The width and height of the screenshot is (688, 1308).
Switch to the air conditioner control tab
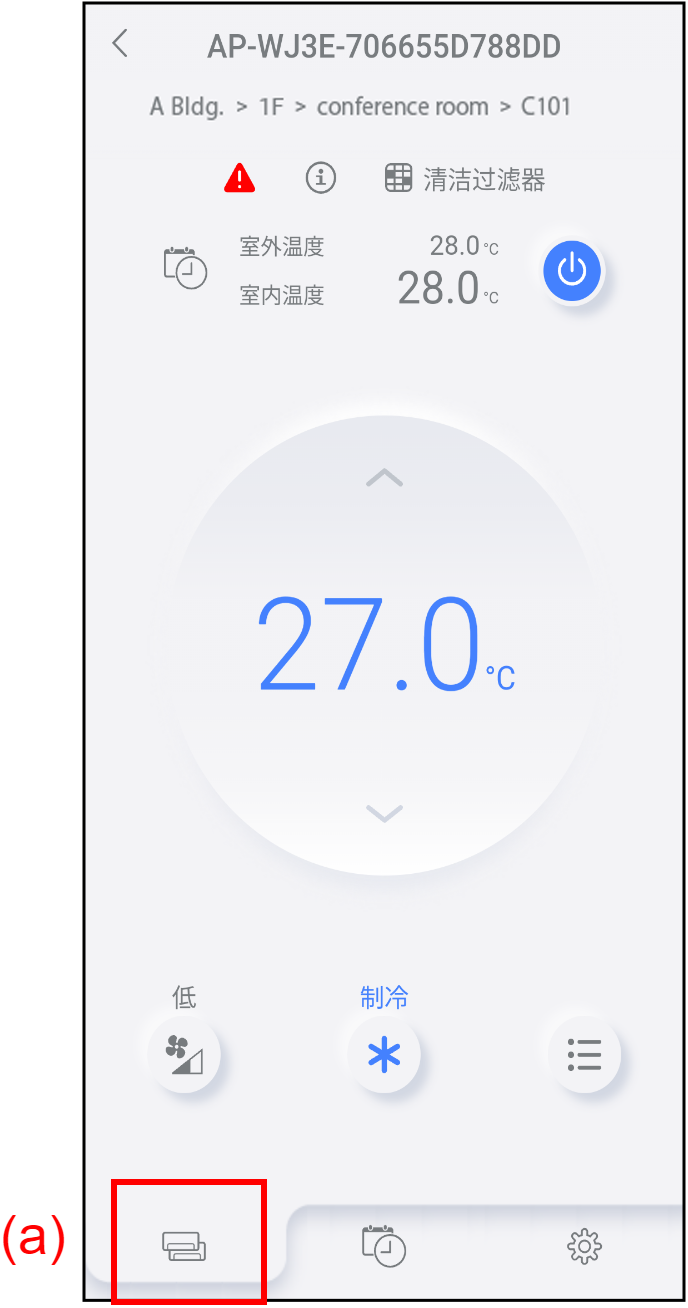tap(185, 1246)
